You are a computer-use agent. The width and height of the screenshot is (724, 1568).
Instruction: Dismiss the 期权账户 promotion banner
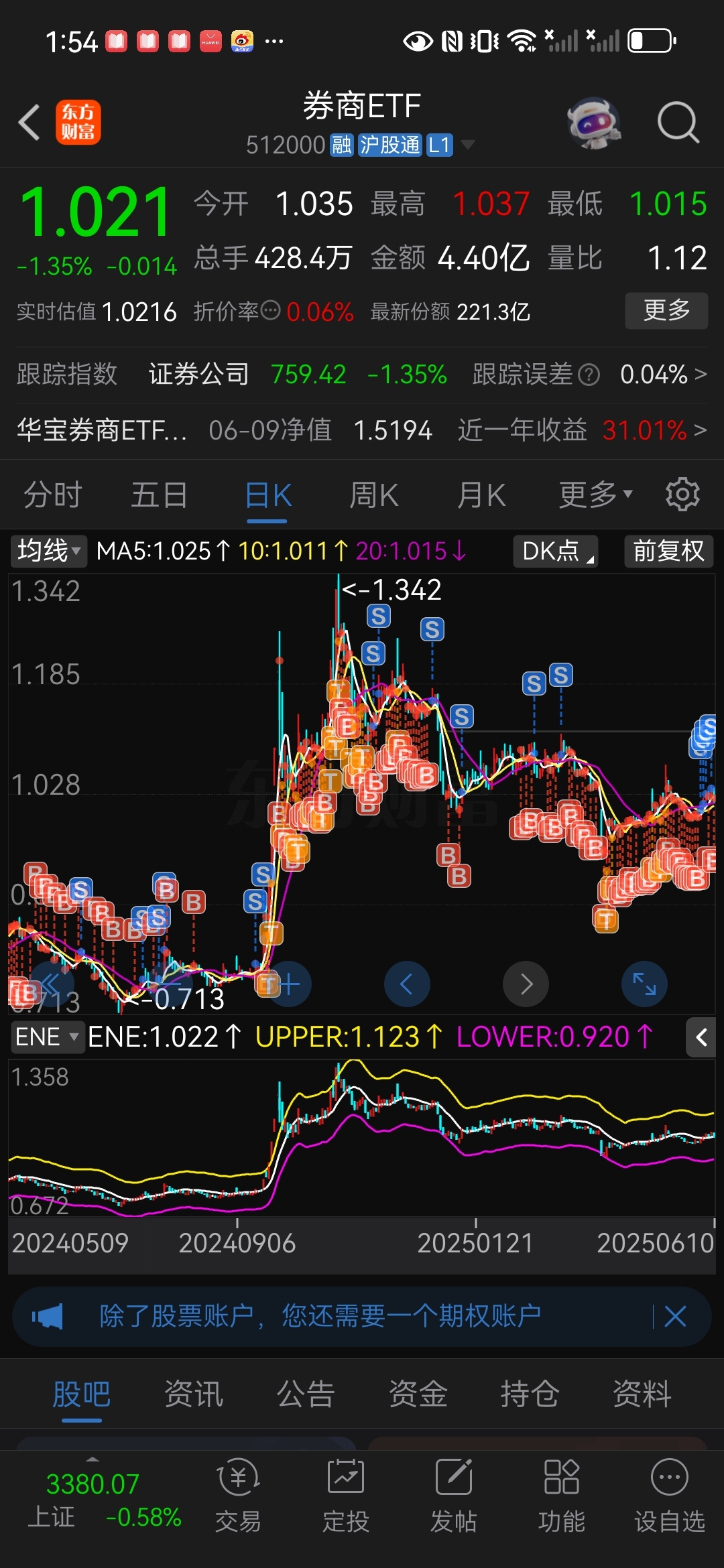[675, 1316]
